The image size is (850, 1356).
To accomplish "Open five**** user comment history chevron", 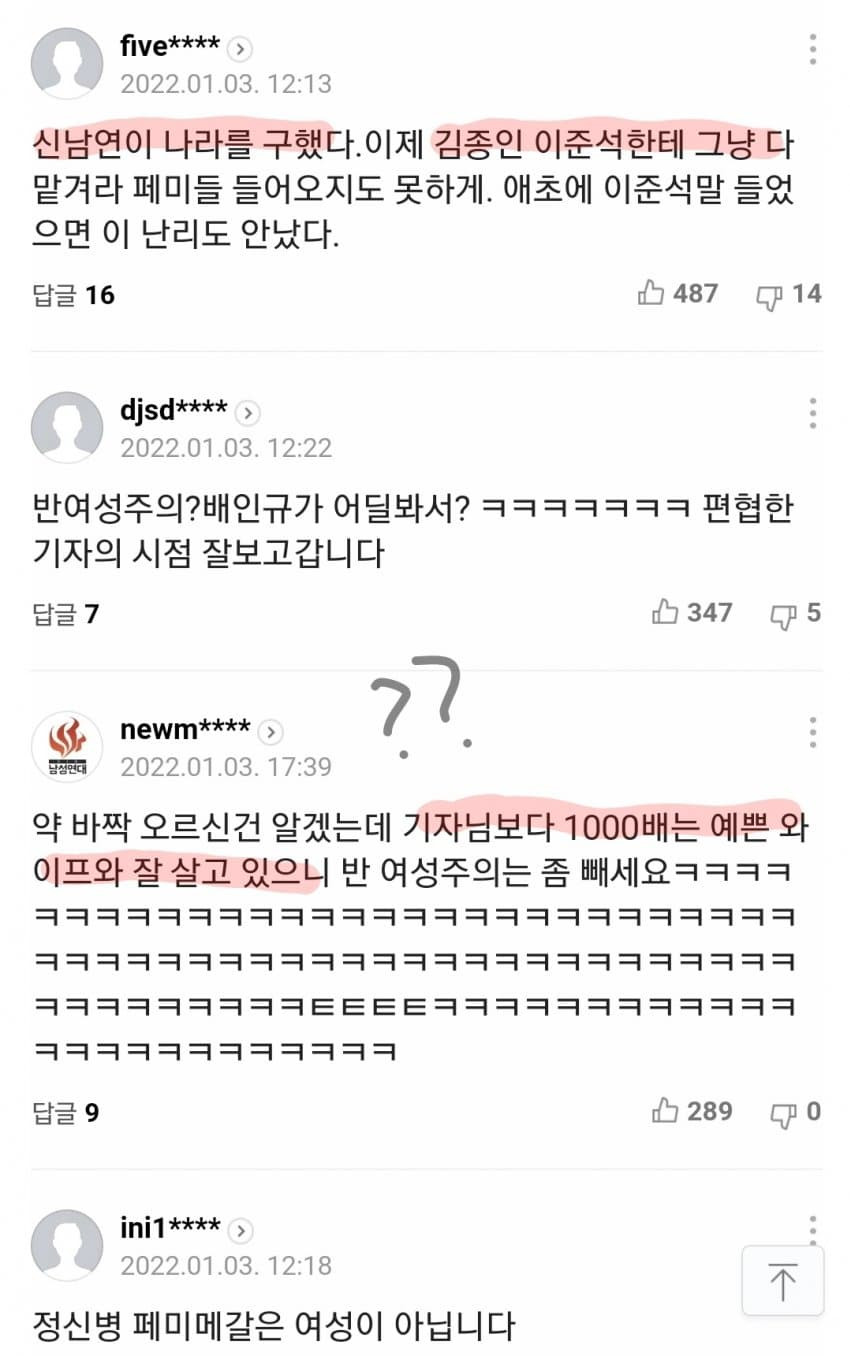I will click(240, 48).
